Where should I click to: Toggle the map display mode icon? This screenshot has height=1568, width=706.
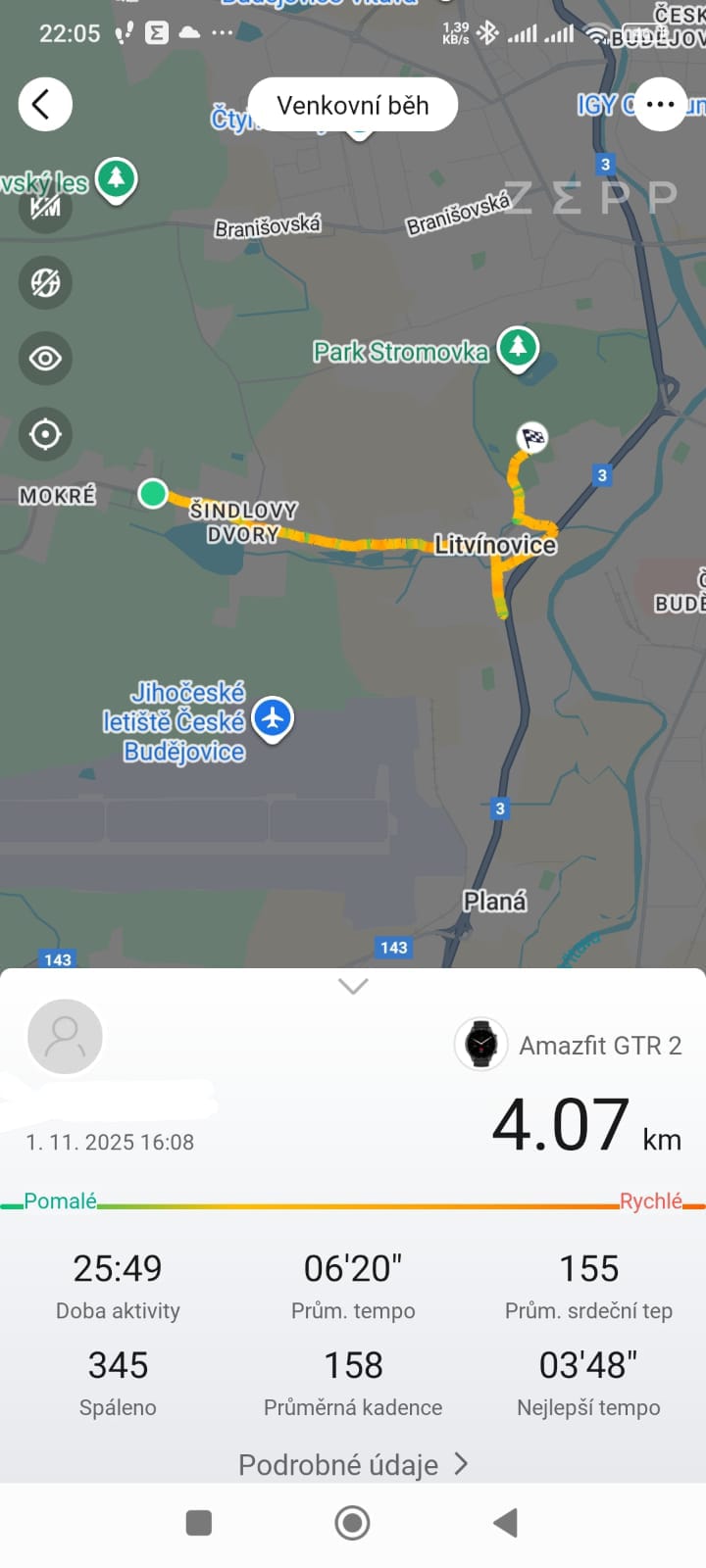(x=45, y=282)
